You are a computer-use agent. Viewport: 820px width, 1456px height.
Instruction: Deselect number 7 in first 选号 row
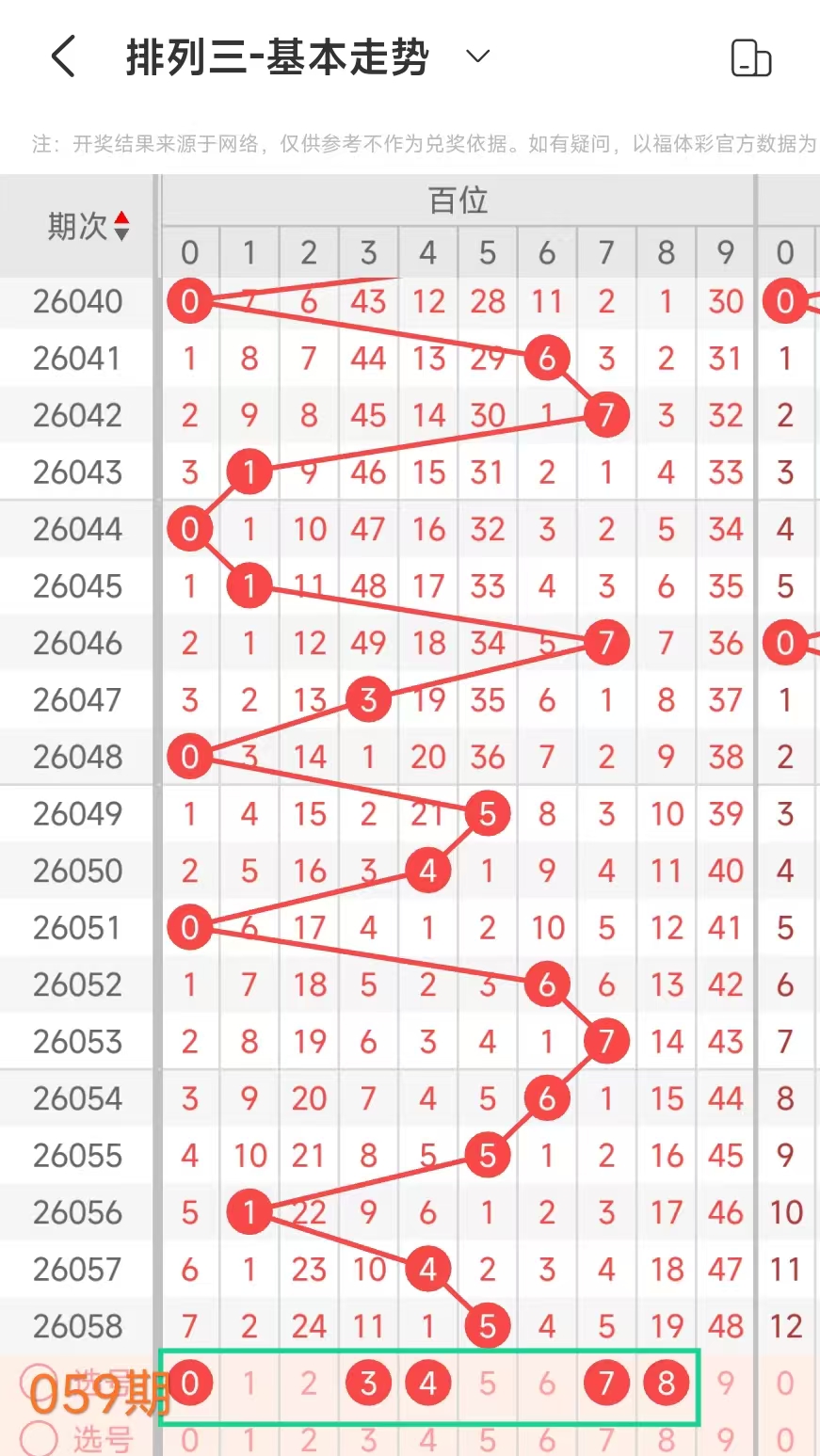pyautogui.click(x=606, y=1383)
